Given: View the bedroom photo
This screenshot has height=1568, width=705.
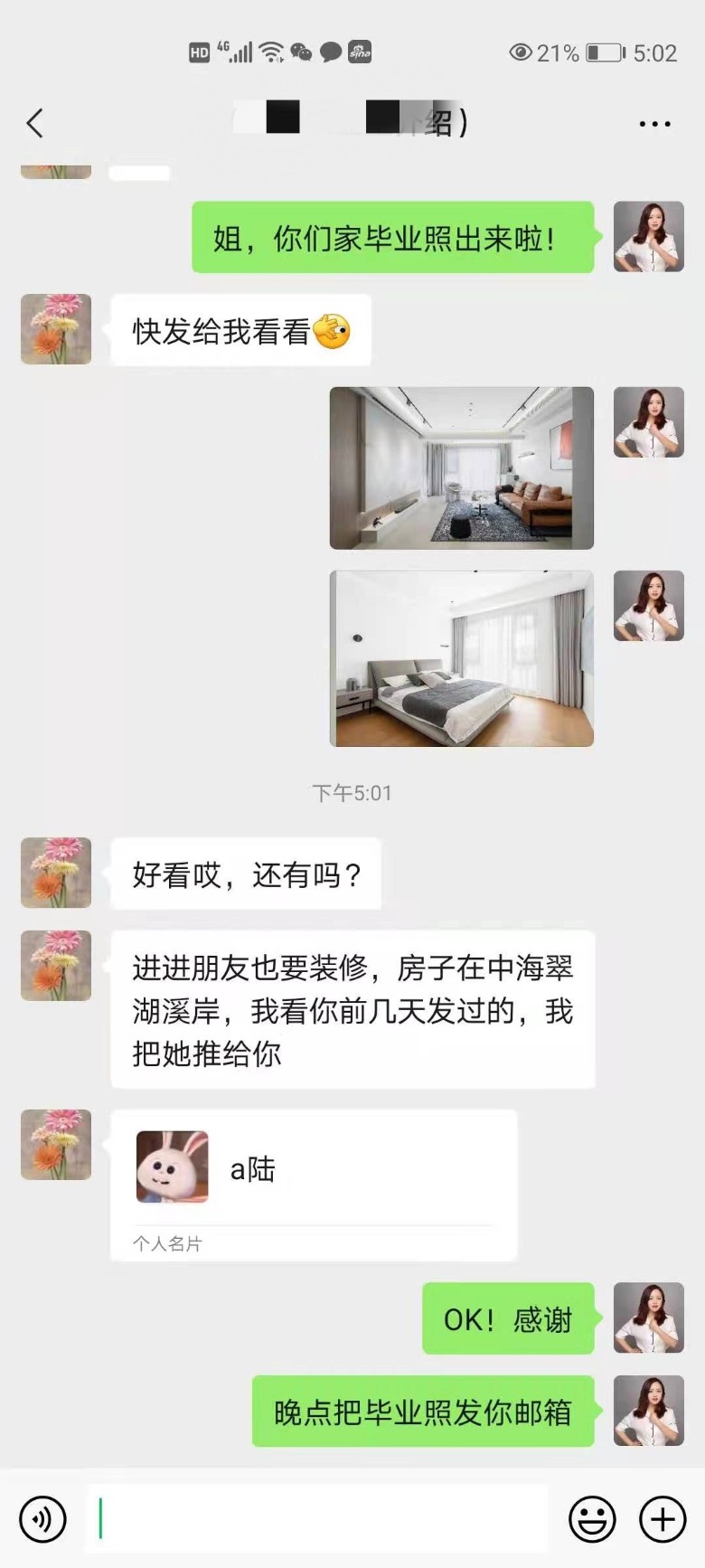Looking at the screenshot, I should tap(461, 658).
